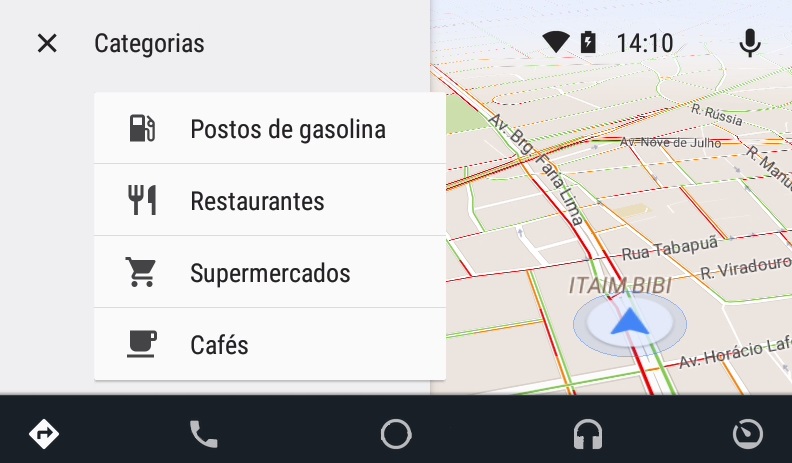Search for Cafés nearby
Screen dimensions: 792x463
[270, 345]
